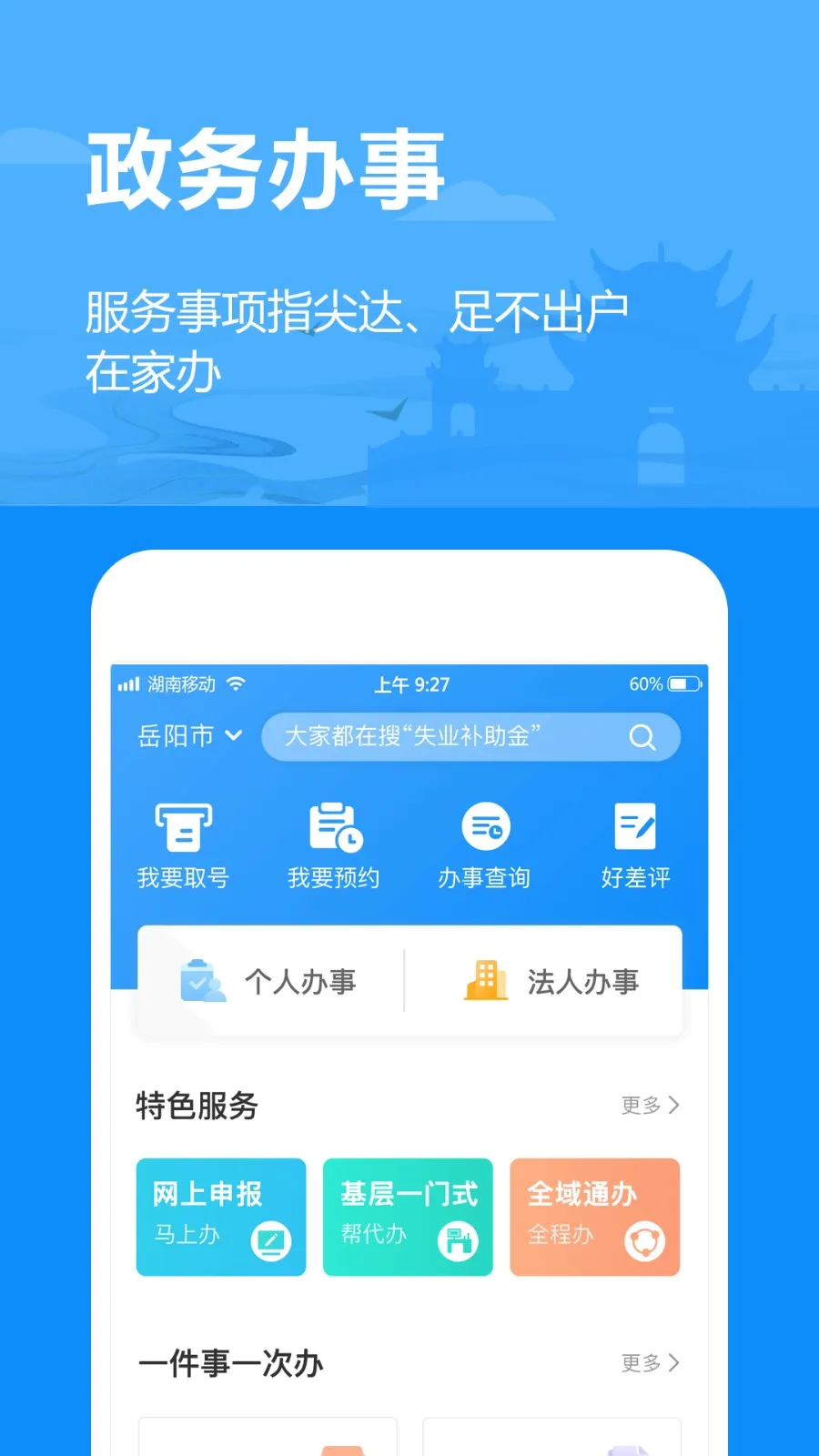The width and height of the screenshot is (819, 1456).
Task: Open 更多 next to 一件事一次办
Action: 650,1362
